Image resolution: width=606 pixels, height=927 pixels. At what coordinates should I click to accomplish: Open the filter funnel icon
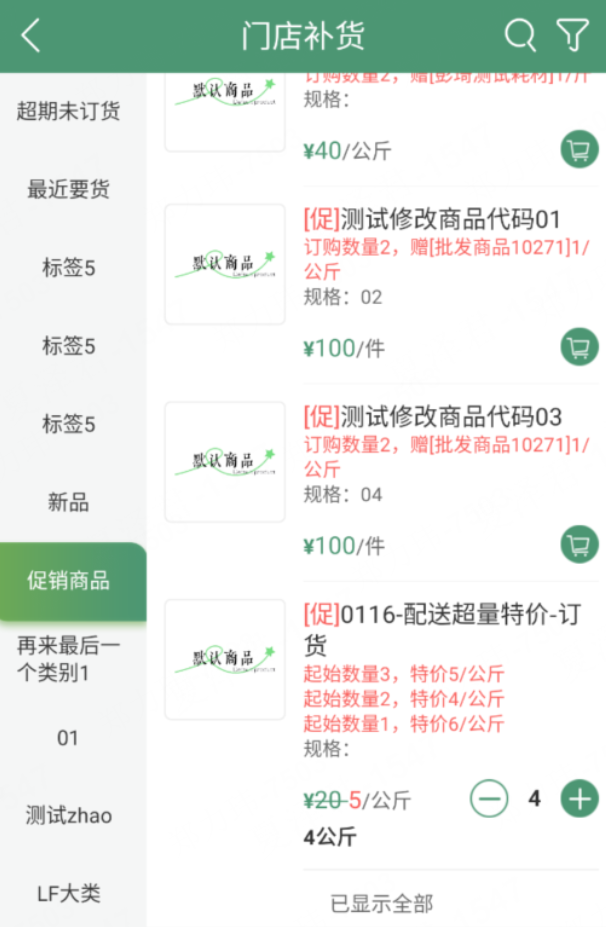[x=573, y=36]
